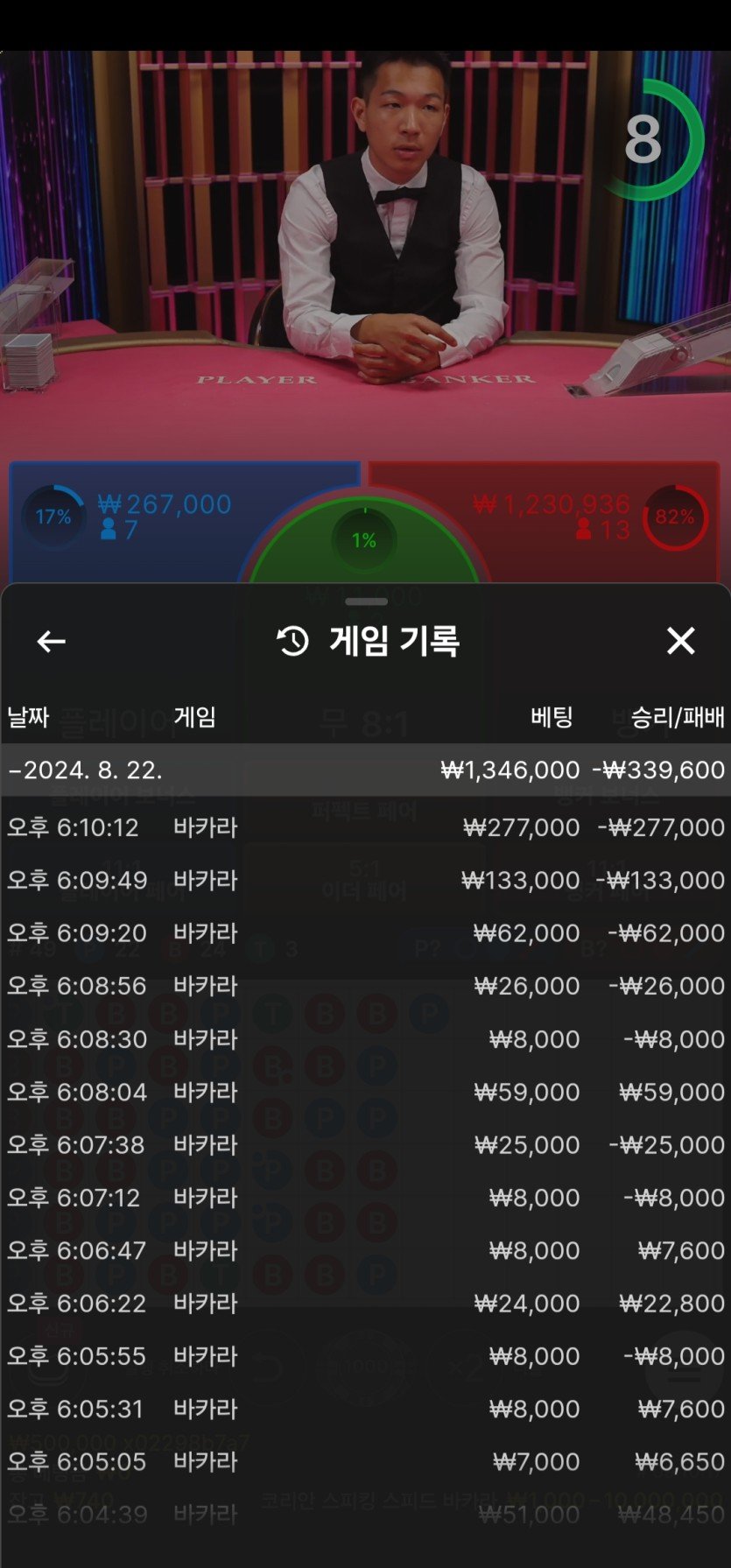Open the 오후 6:06:22 바카라 record

coord(365,1304)
